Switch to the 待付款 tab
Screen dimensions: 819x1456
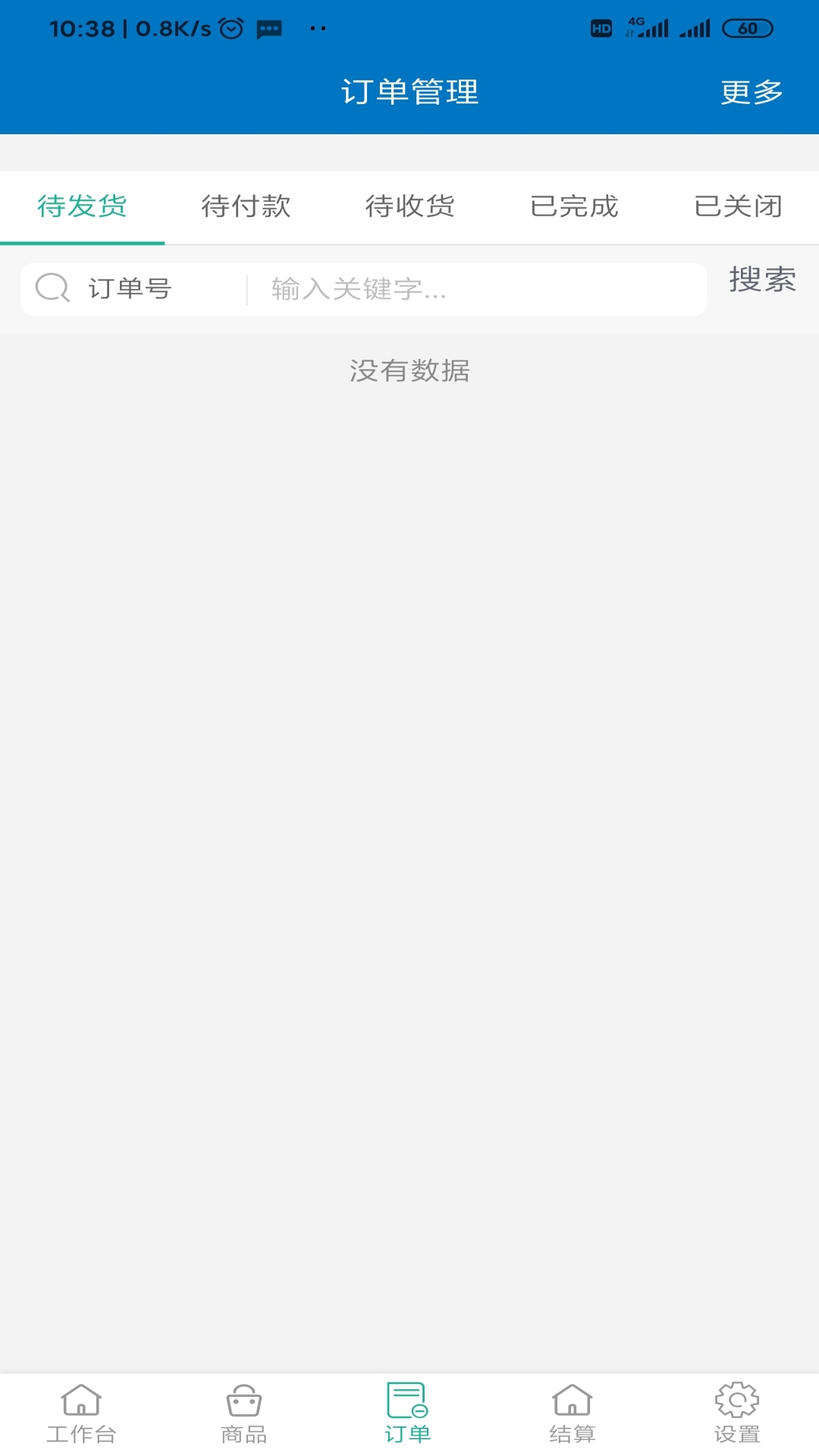pos(246,206)
